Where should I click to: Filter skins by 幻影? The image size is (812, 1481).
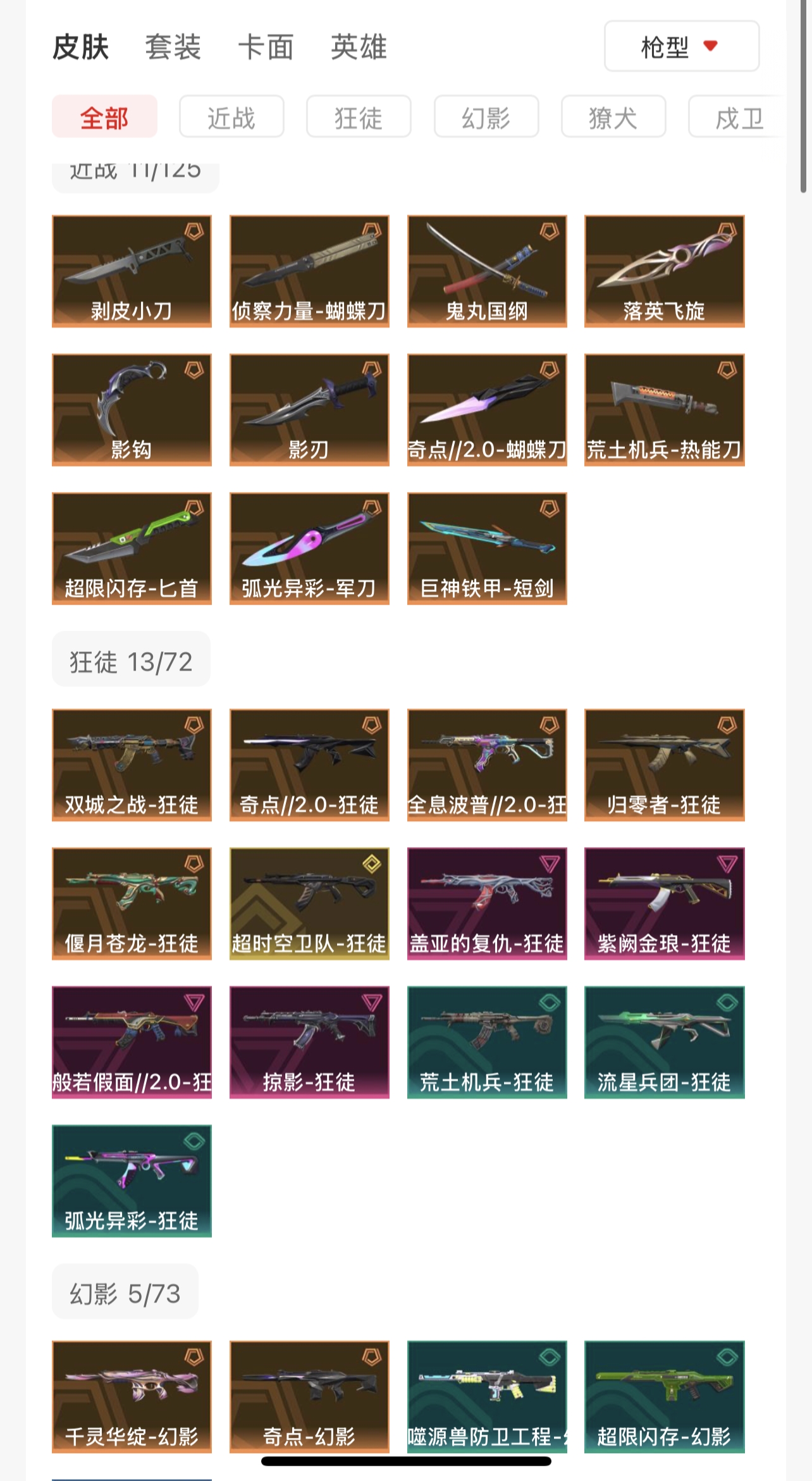[486, 117]
